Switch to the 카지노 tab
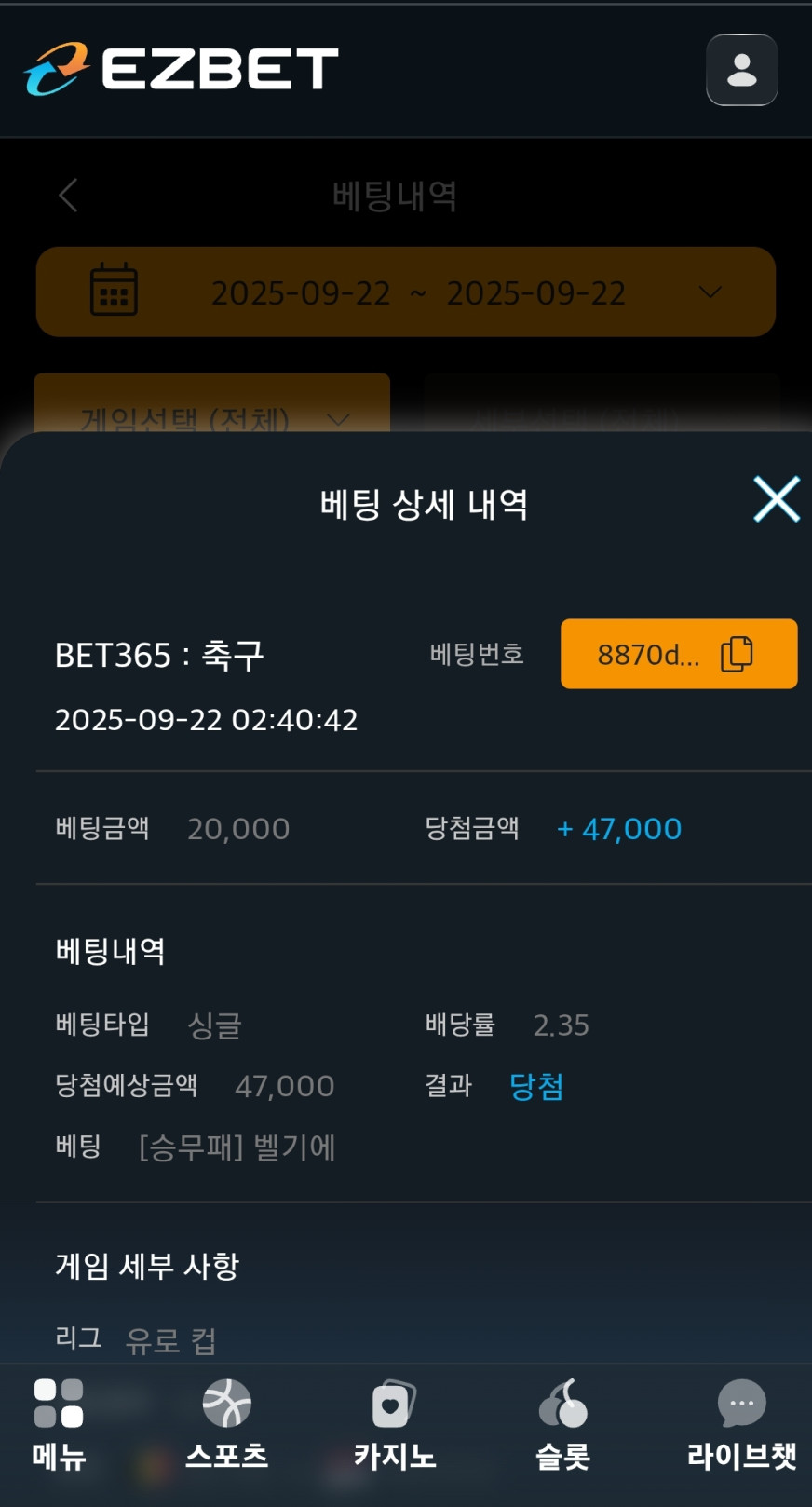 tap(394, 1425)
